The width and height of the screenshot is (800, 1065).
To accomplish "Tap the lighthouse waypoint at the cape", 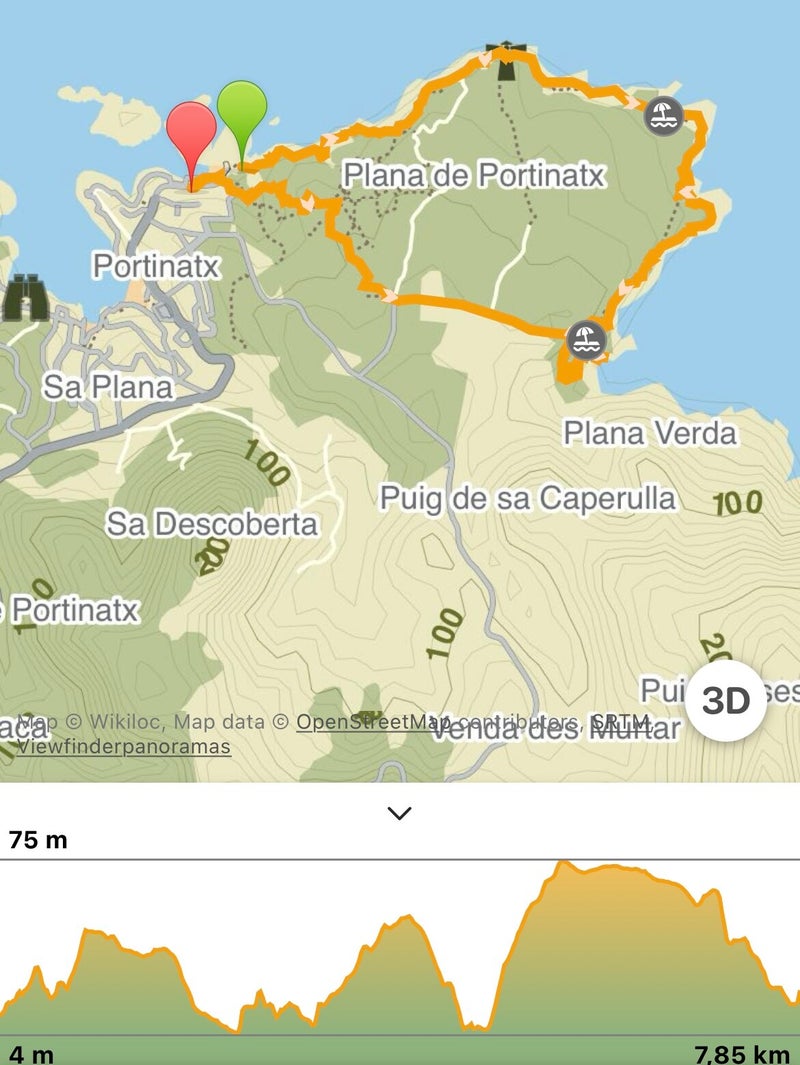I will (506, 62).
